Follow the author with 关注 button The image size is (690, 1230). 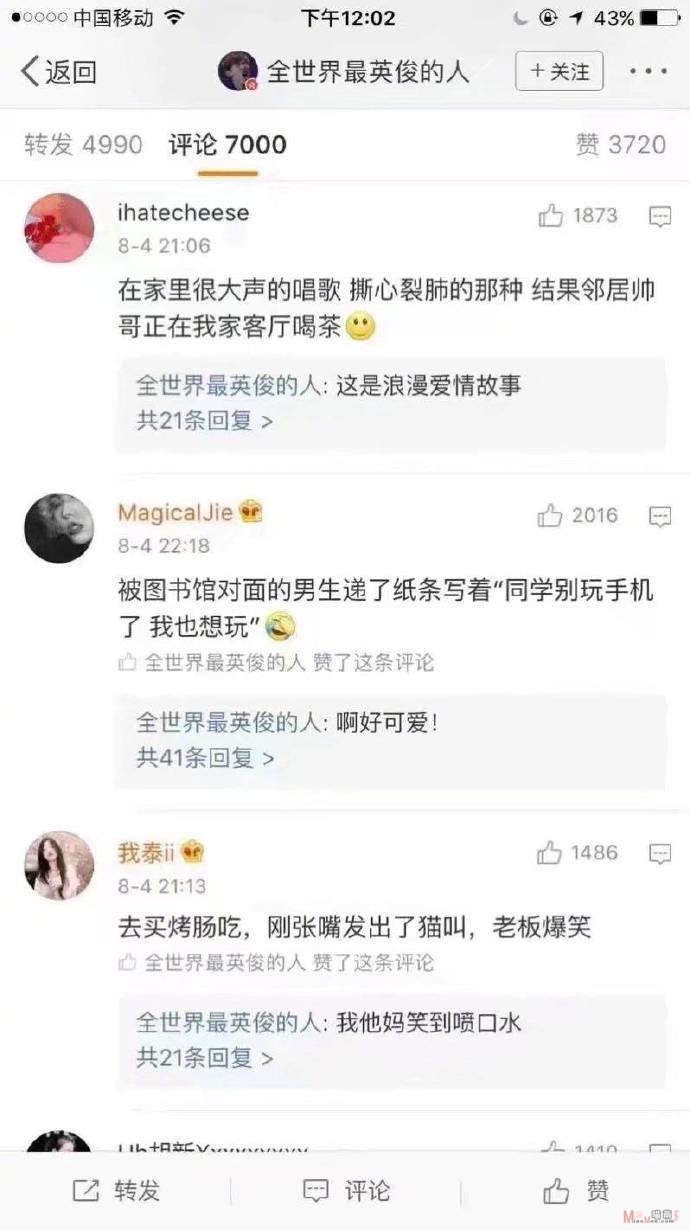(559, 71)
